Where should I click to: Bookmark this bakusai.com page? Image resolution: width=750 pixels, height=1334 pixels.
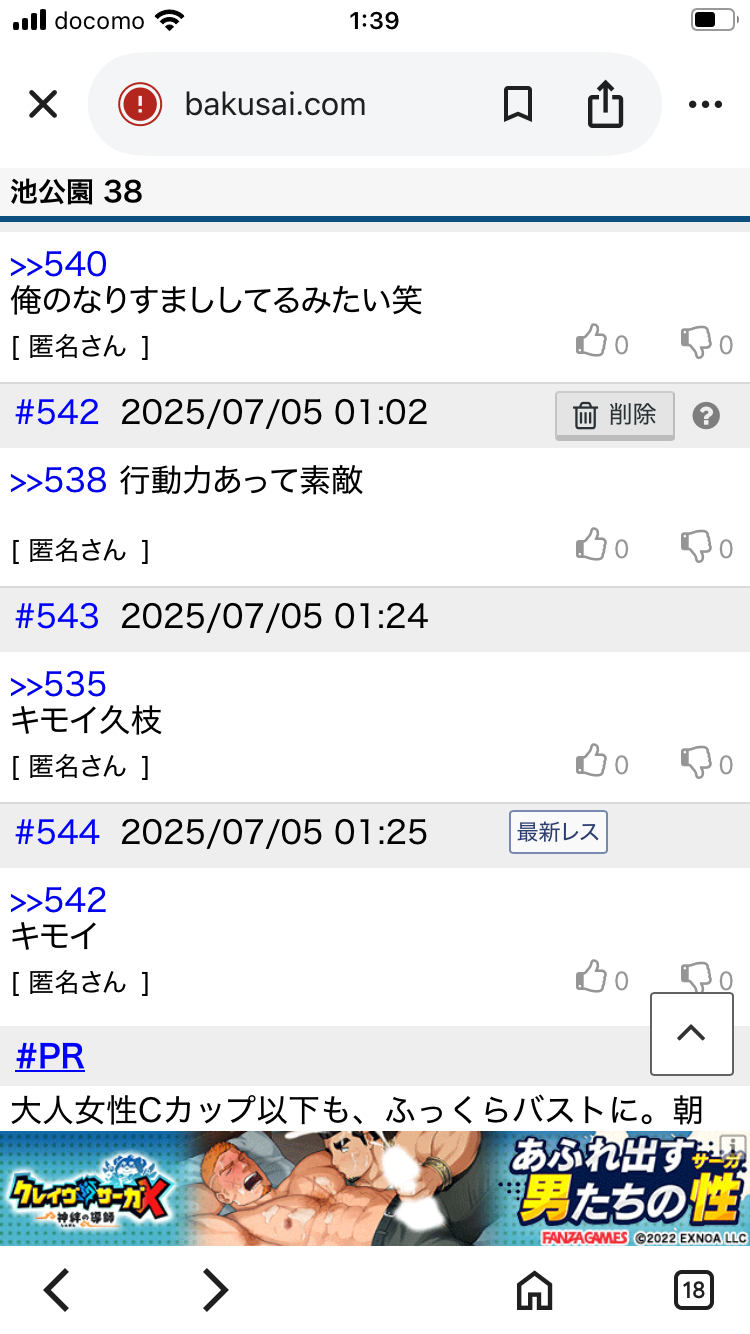pos(518,104)
